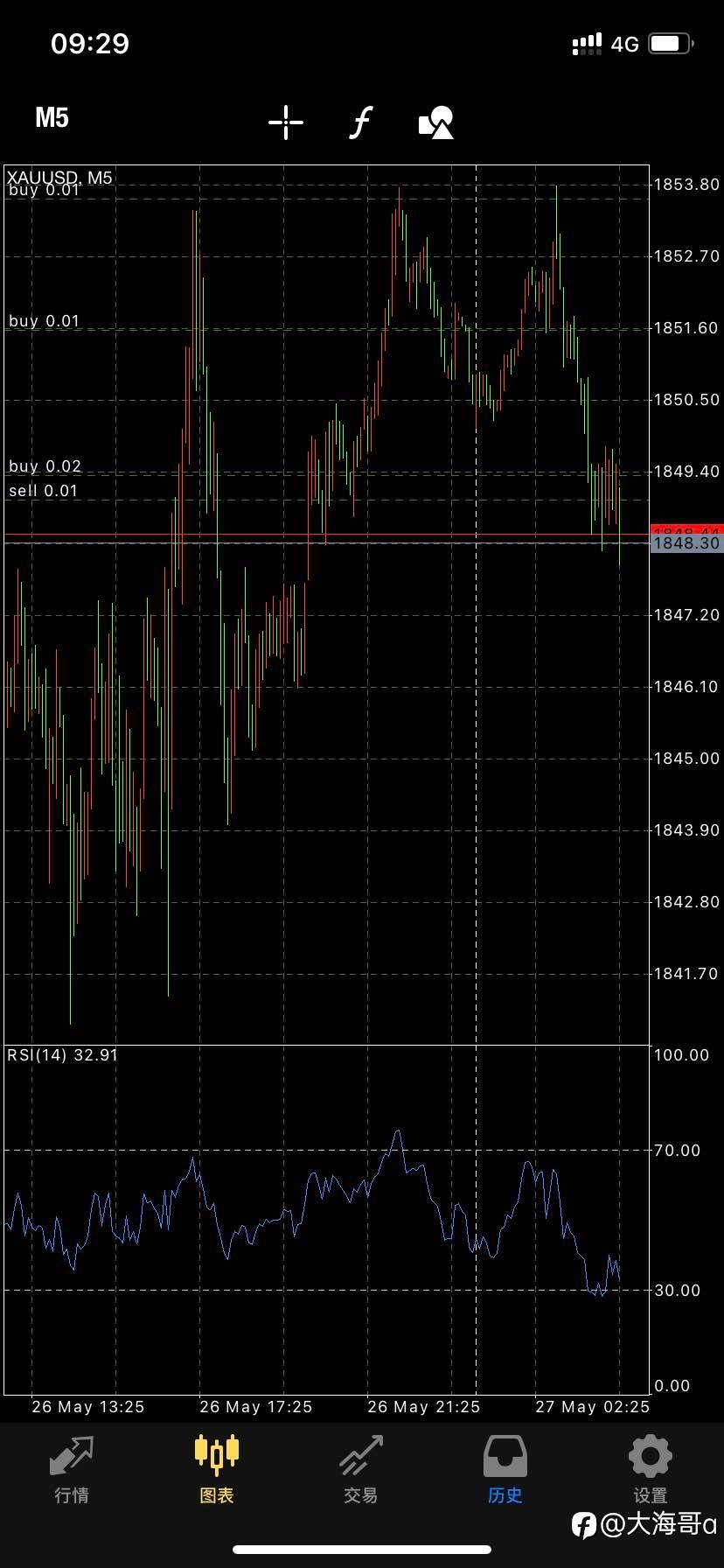Open the chart objects shapes tool
The width and height of the screenshot is (724, 1568).
436,122
